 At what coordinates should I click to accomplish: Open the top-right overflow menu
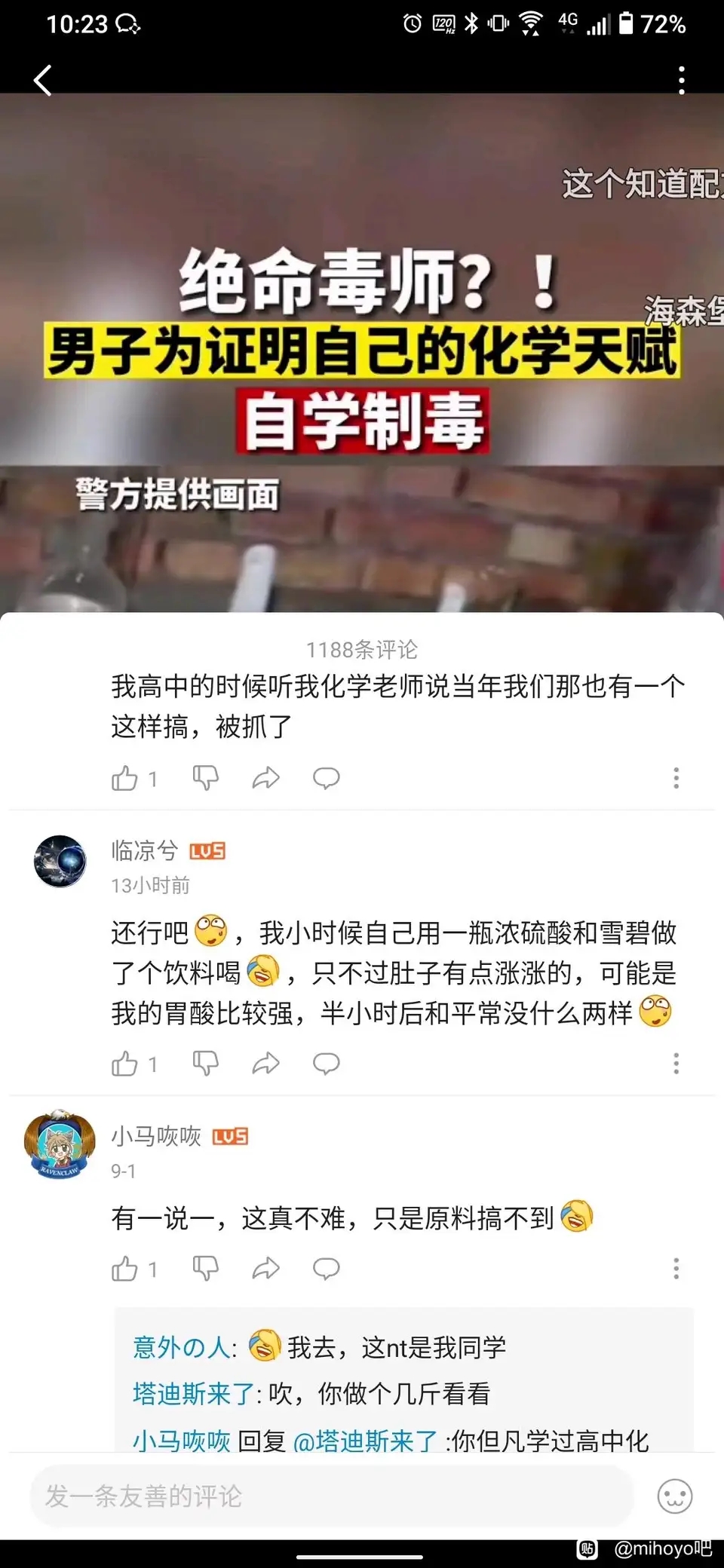[681, 80]
